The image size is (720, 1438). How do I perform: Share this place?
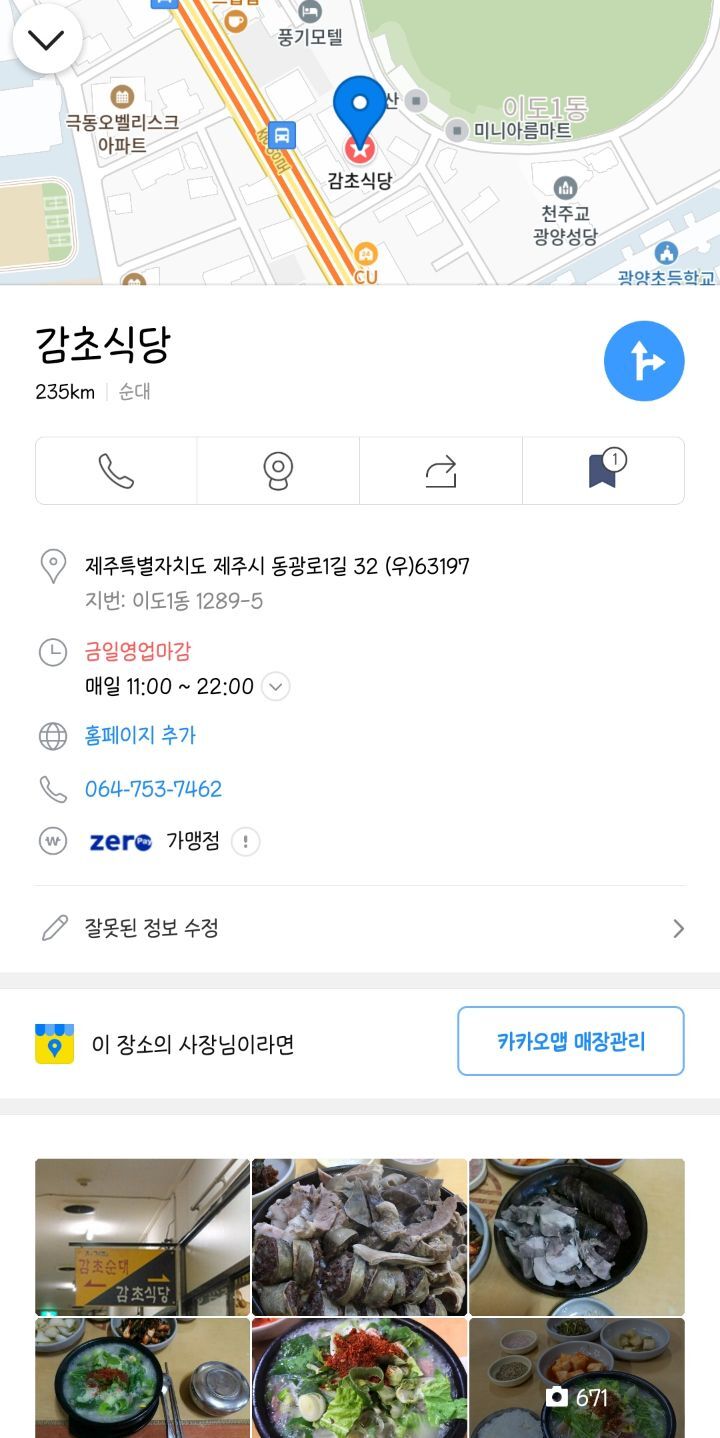coord(440,471)
